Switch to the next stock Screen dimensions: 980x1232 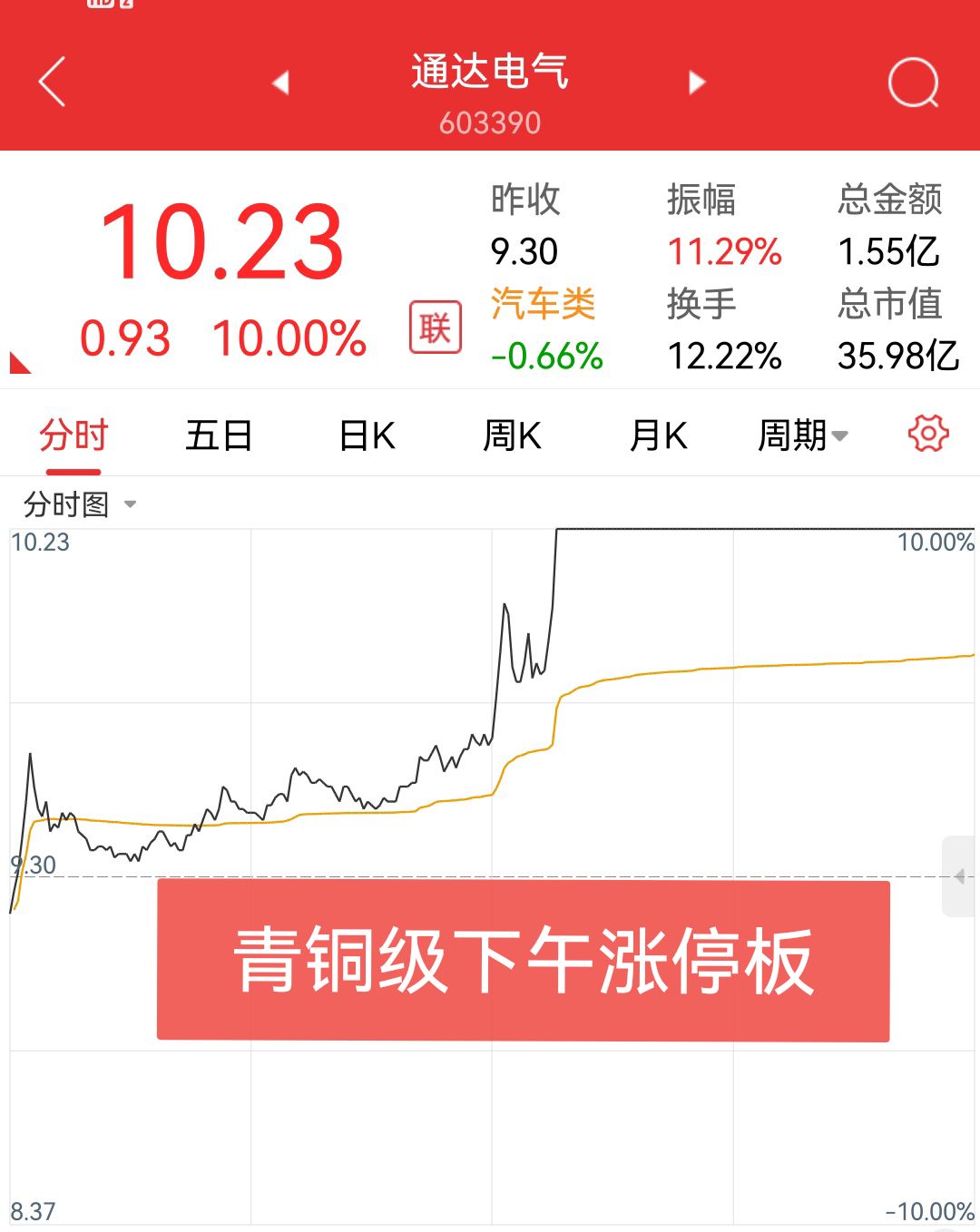pyautogui.click(x=697, y=83)
